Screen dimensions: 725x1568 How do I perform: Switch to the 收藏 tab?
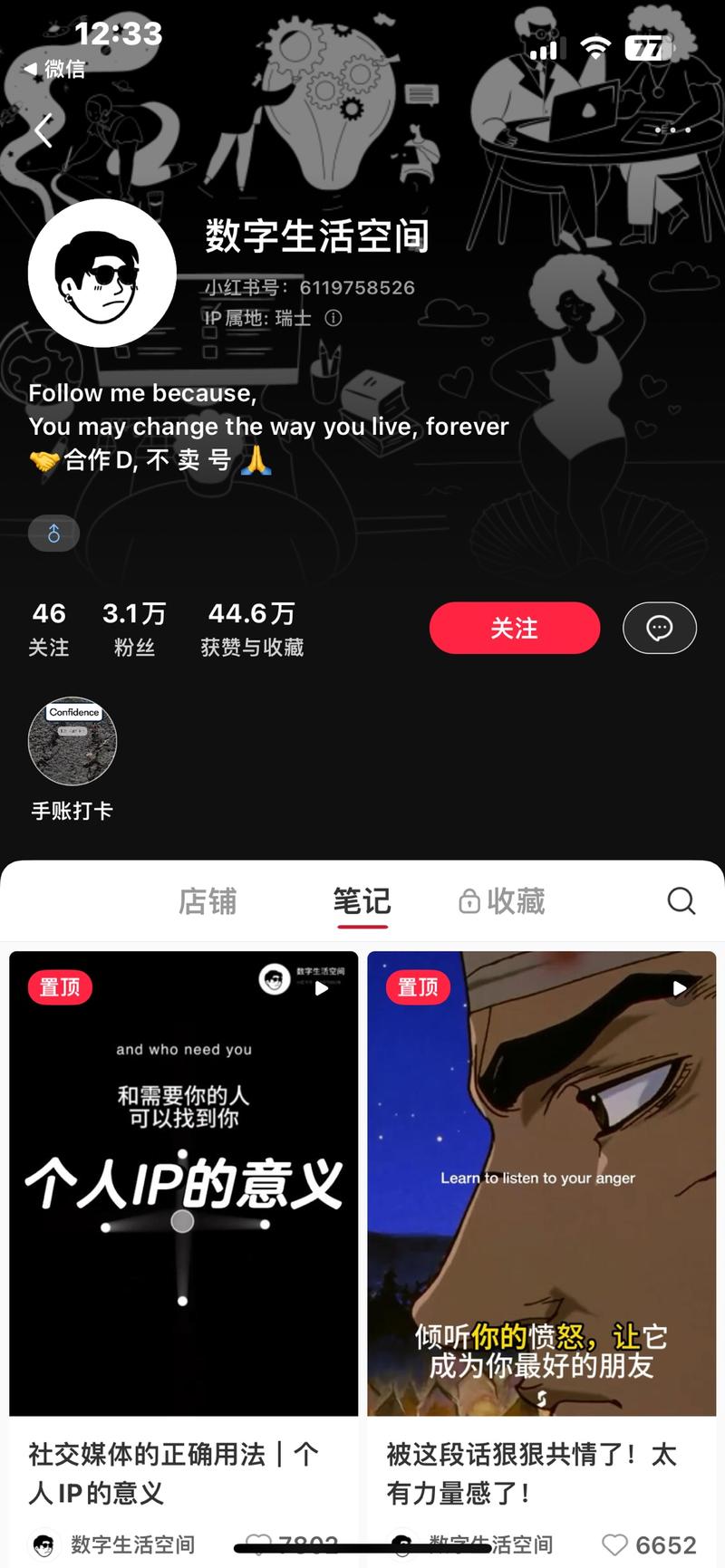(502, 901)
